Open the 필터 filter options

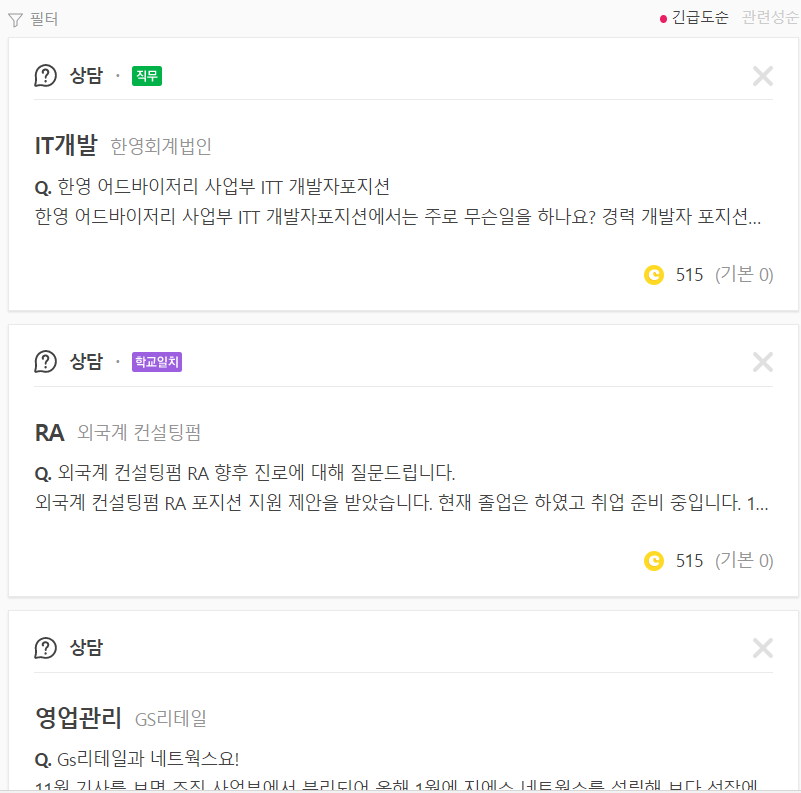pyautogui.click(x=33, y=19)
